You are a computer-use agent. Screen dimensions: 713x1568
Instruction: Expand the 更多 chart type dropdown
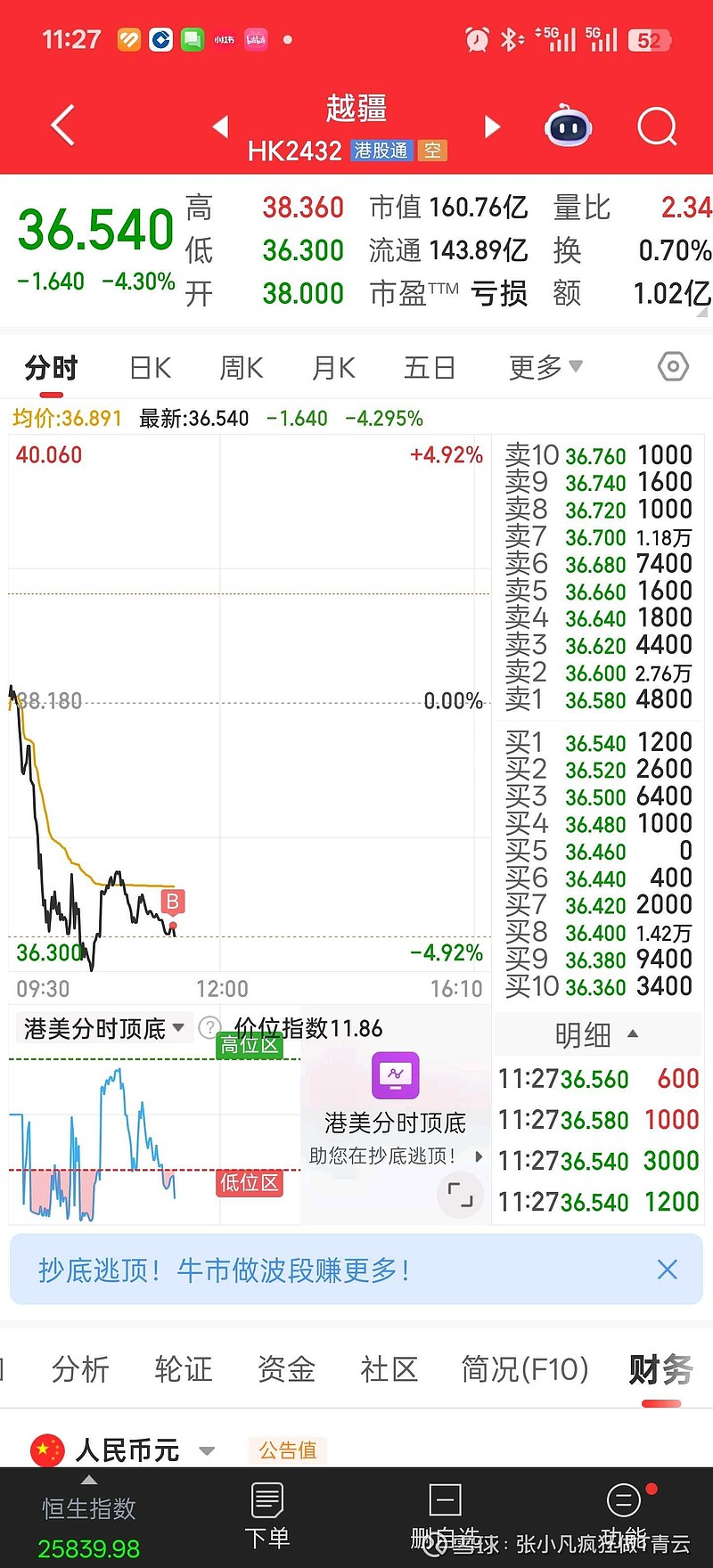click(545, 366)
